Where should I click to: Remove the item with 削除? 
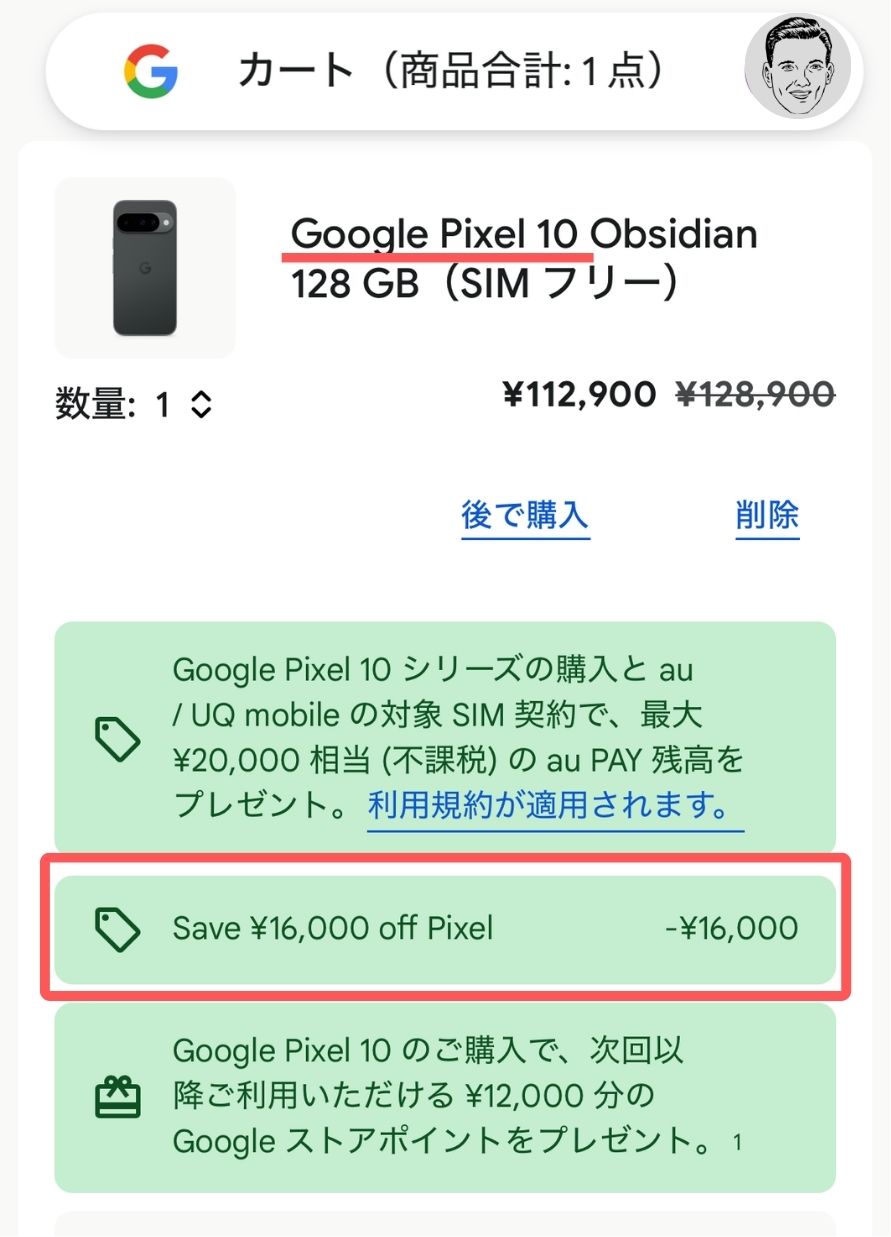click(767, 515)
